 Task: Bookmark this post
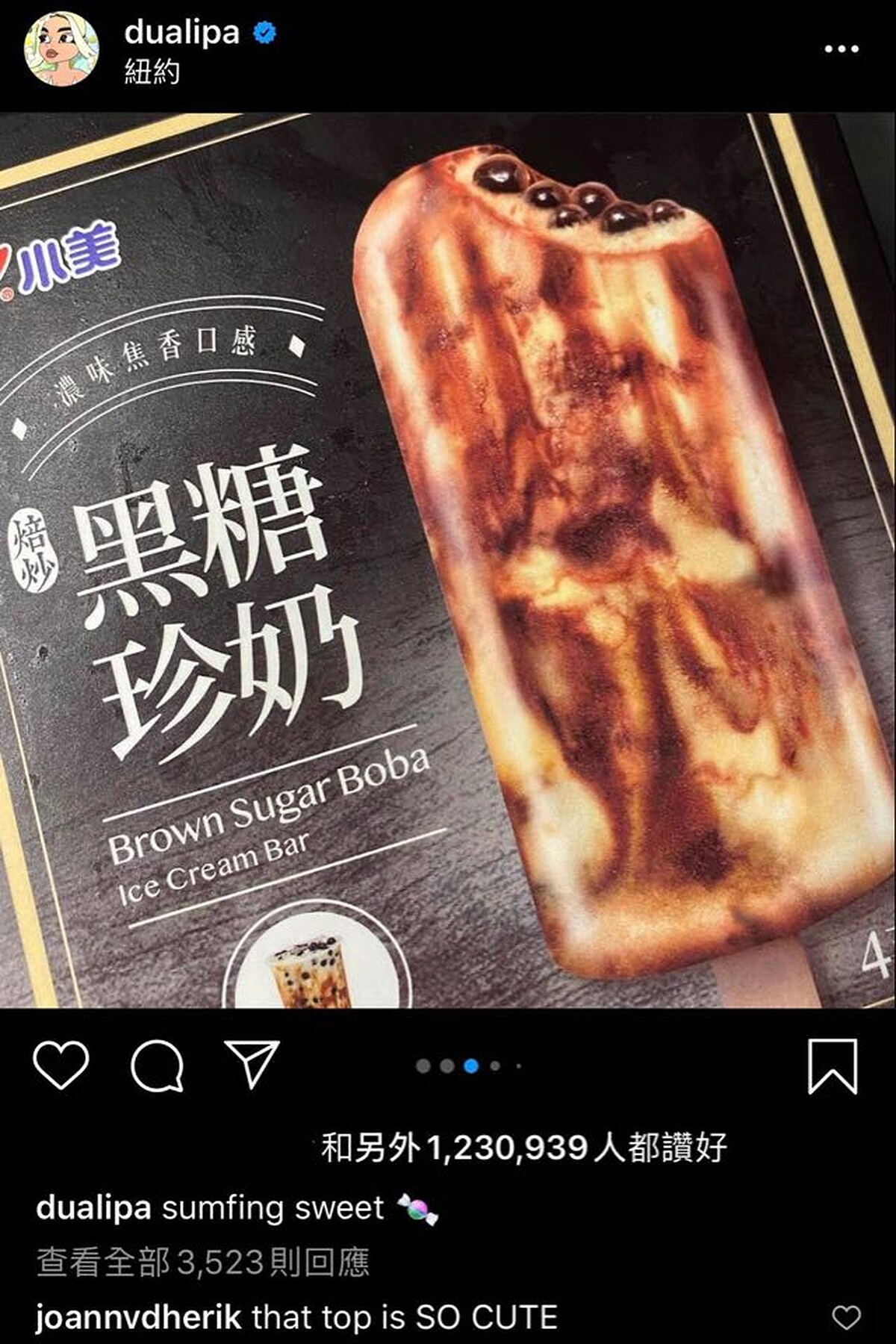[833, 1066]
